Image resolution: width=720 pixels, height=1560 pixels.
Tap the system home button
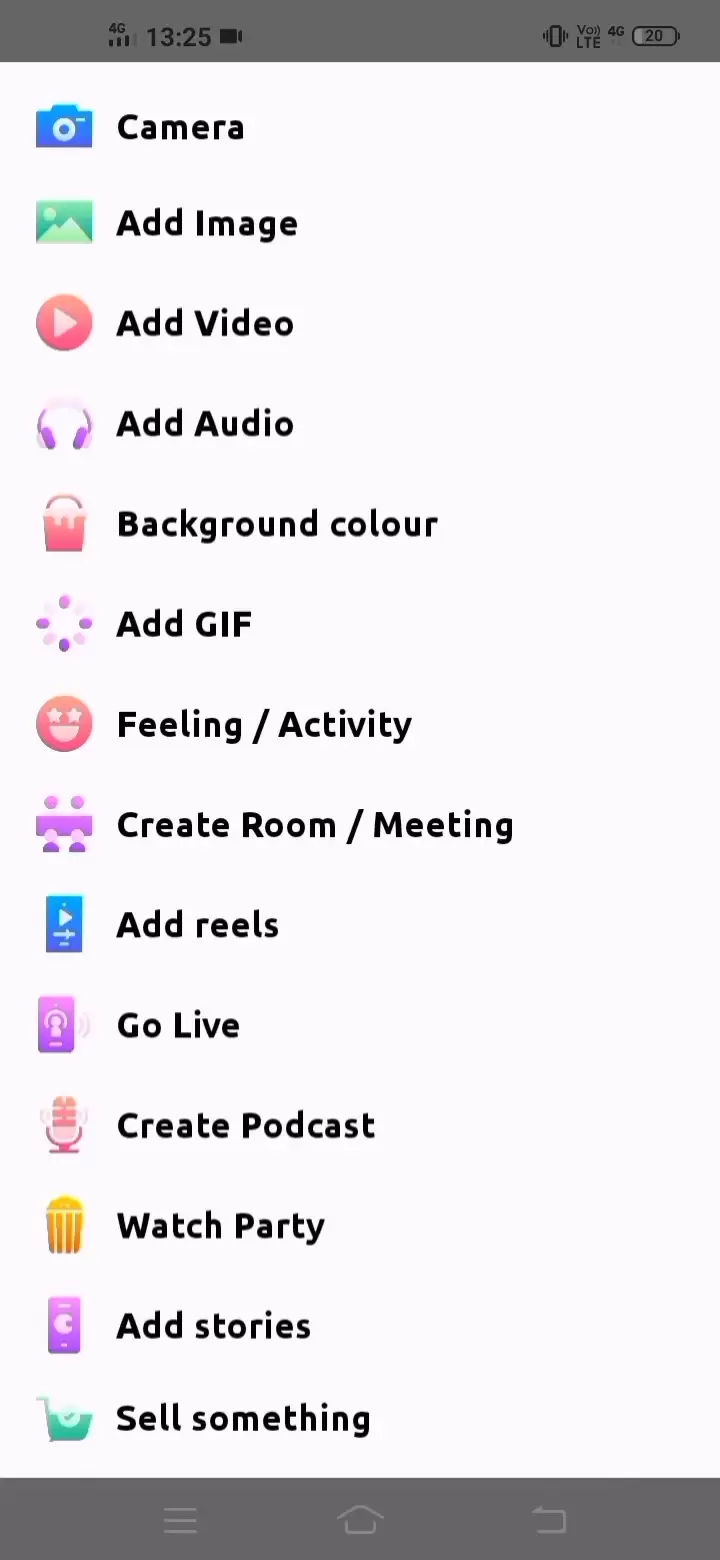point(360,1520)
